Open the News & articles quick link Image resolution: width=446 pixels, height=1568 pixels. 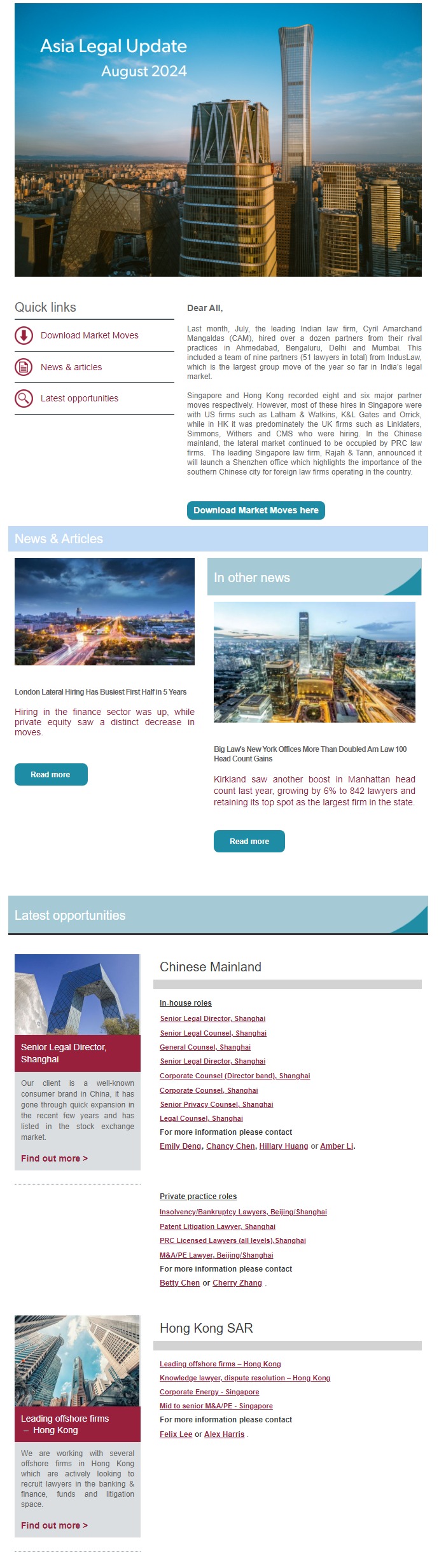pyautogui.click(x=71, y=367)
